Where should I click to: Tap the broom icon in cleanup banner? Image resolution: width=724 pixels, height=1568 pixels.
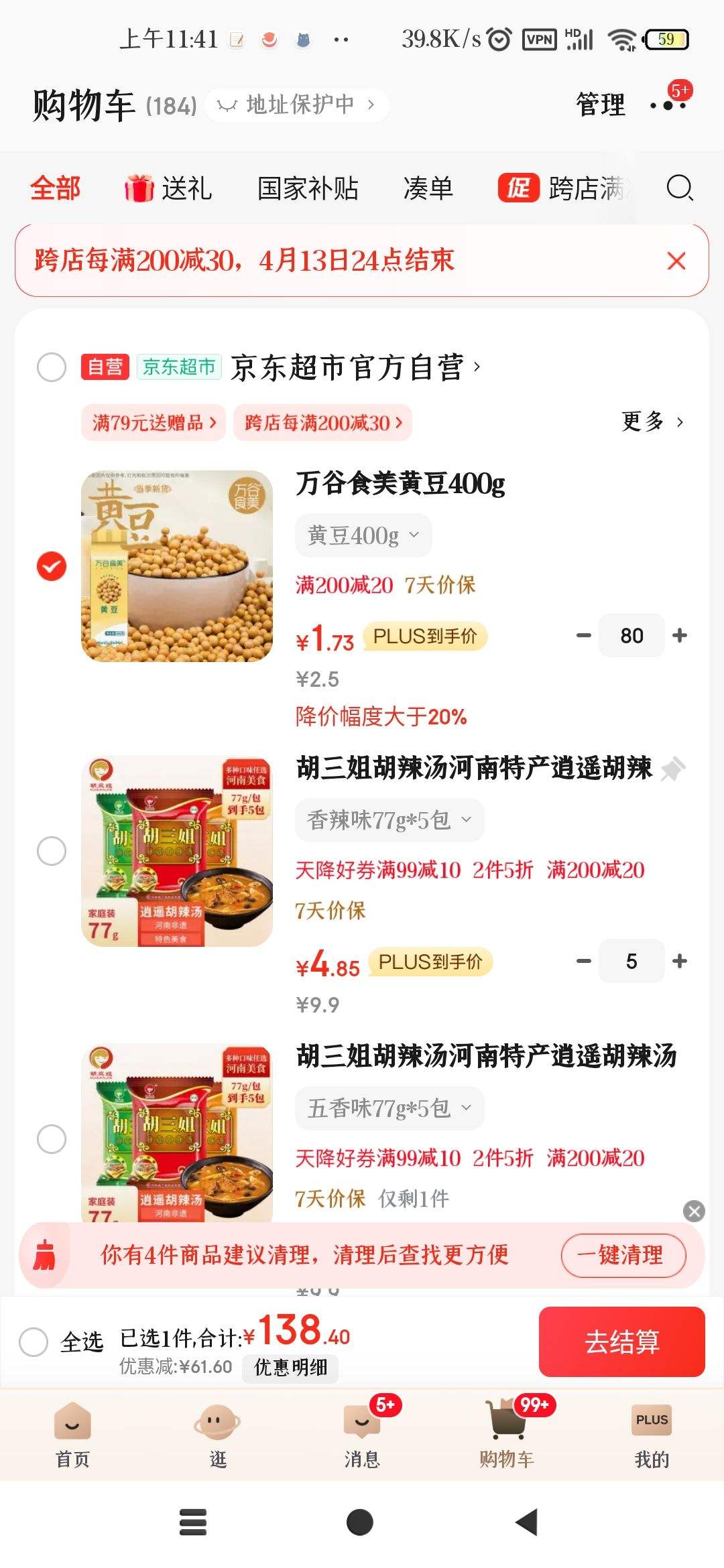(45, 1256)
